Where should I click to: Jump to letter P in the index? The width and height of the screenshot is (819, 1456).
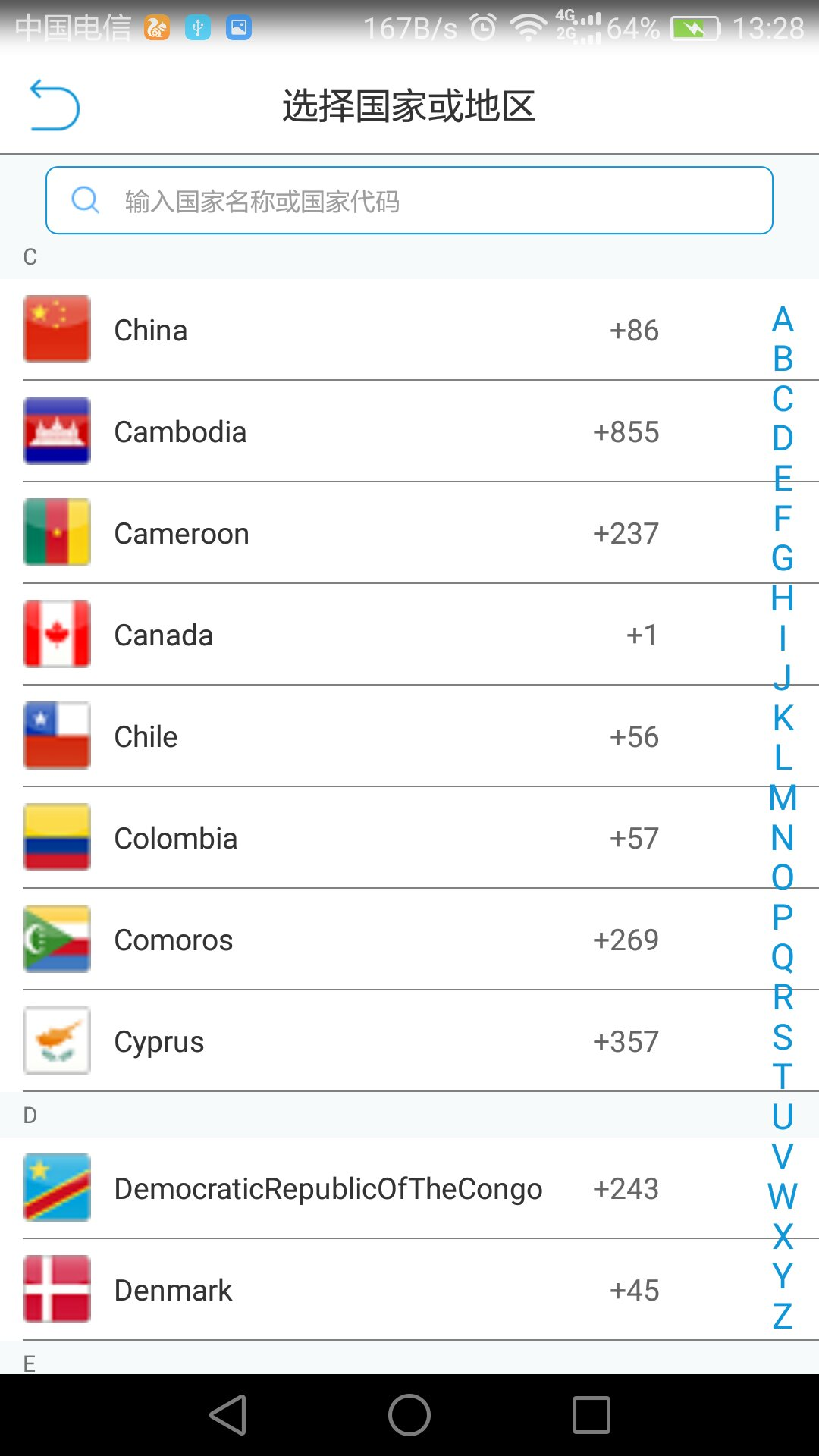(x=783, y=918)
